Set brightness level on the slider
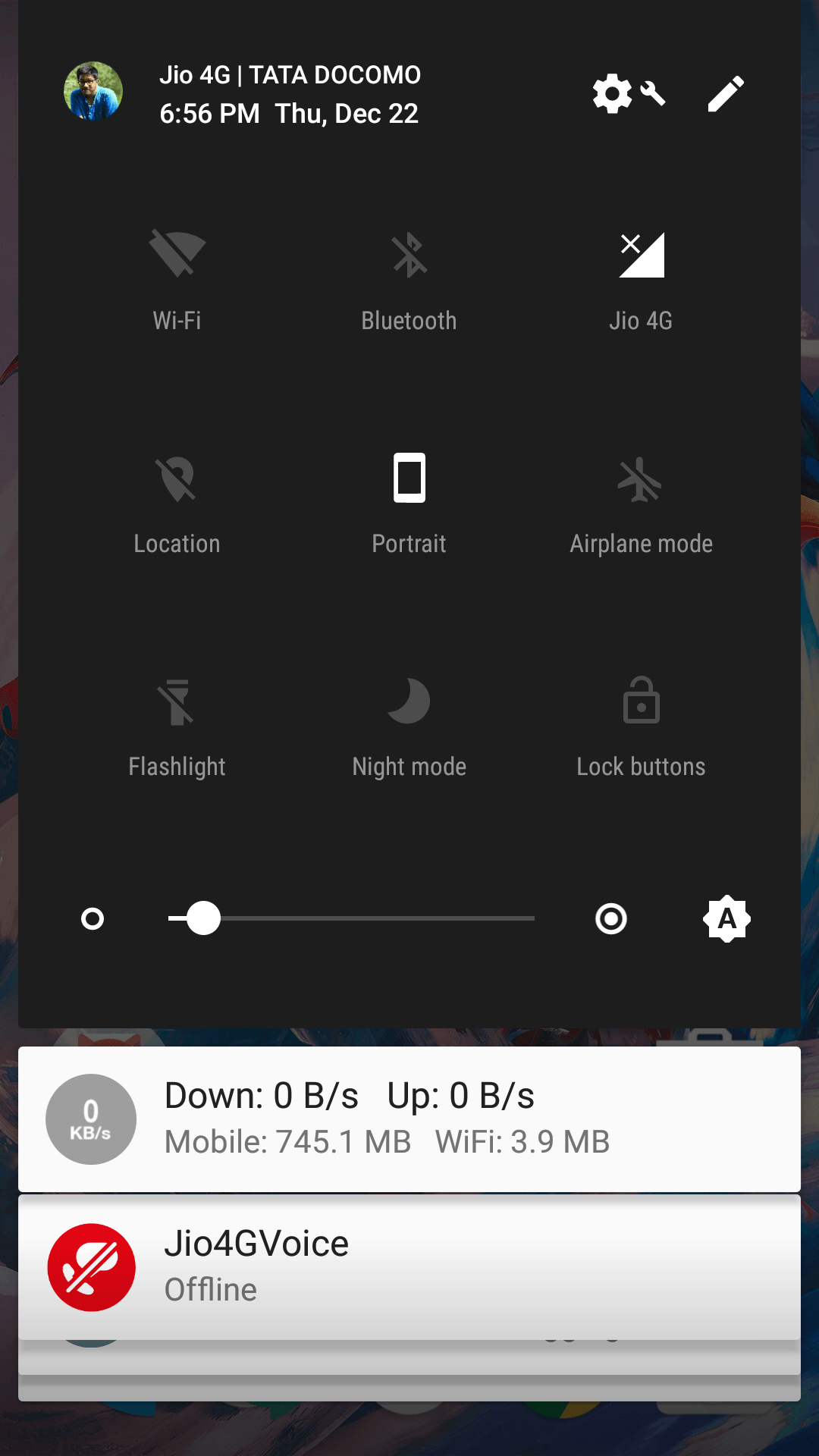 coord(352,918)
